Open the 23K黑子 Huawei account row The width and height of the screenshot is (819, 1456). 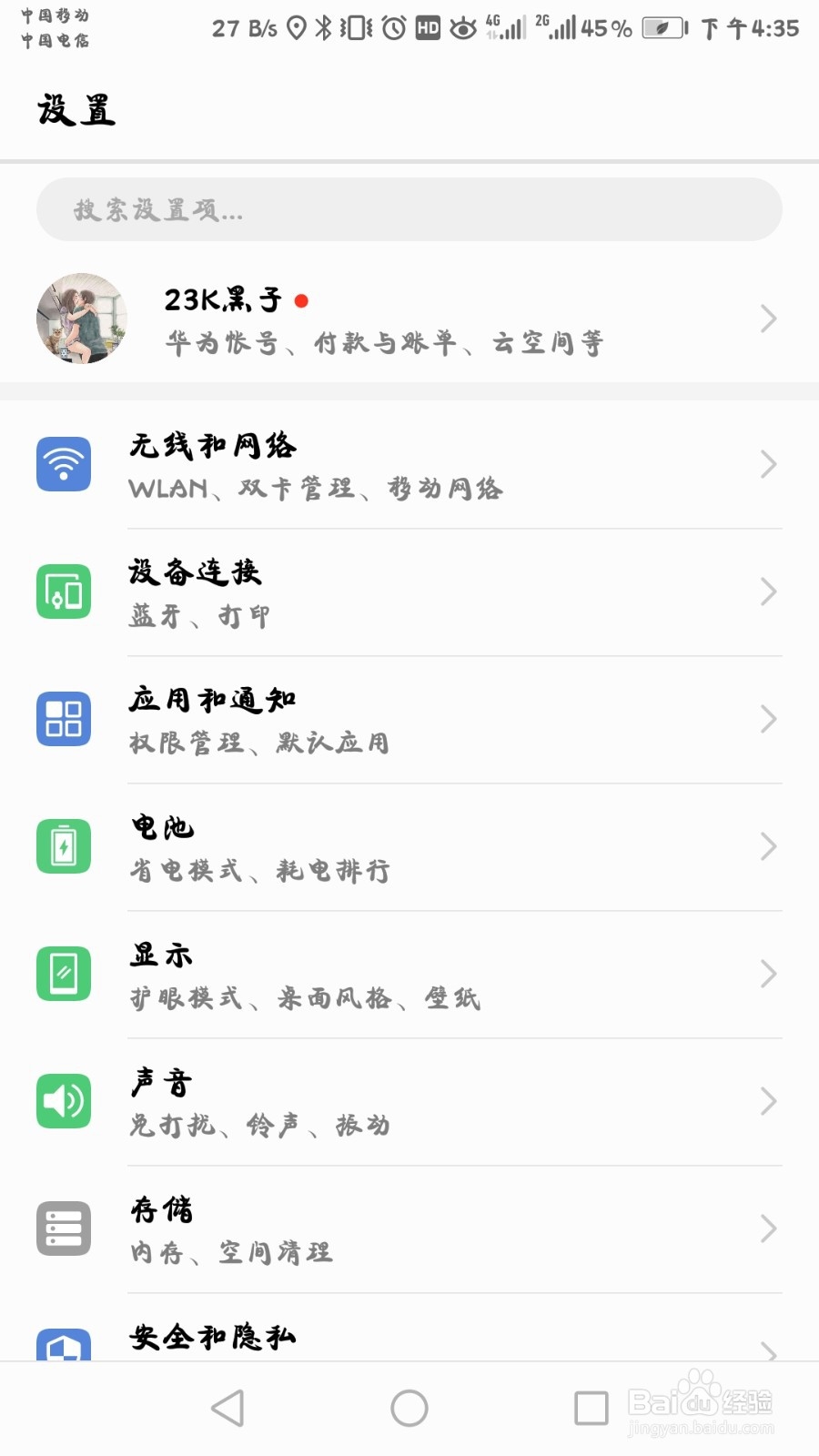[x=409, y=319]
